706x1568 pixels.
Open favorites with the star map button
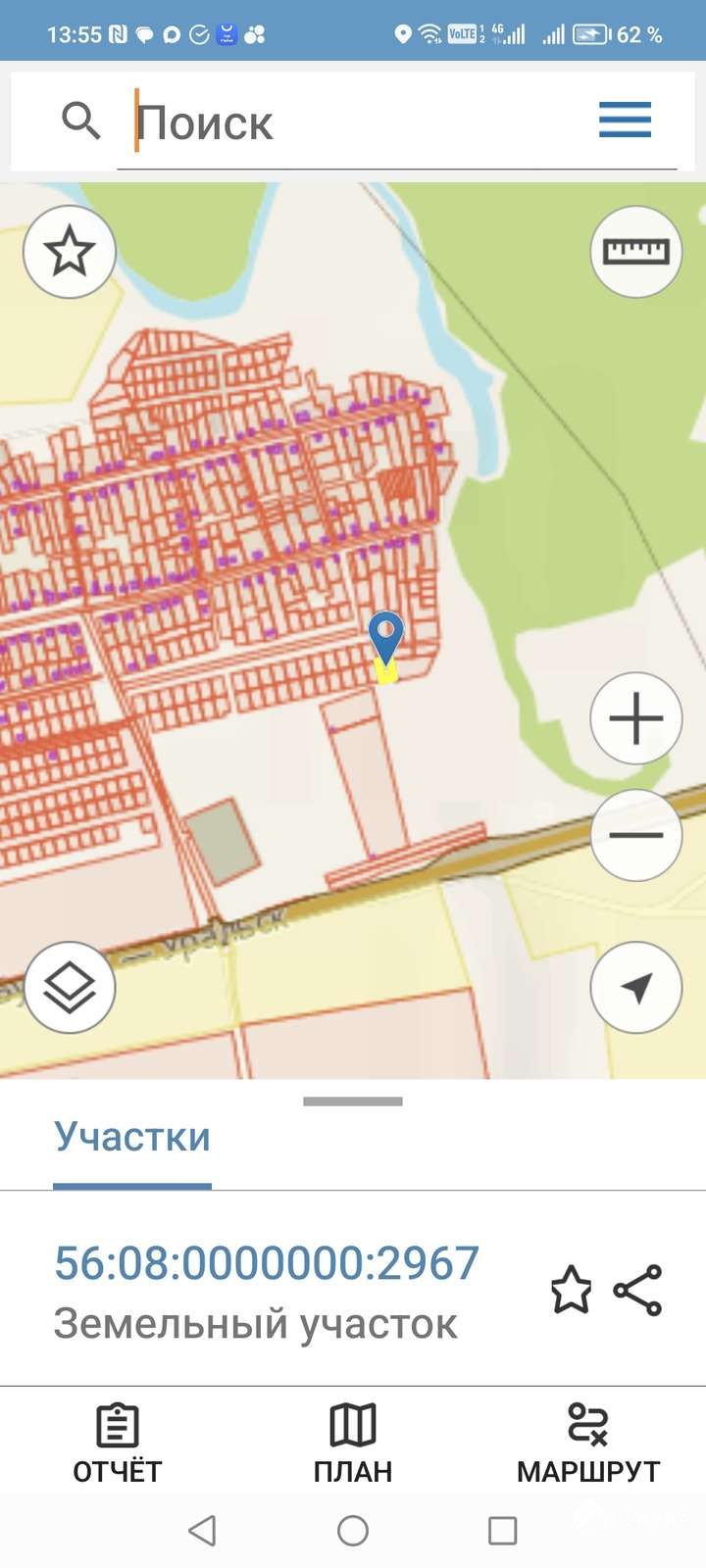(x=70, y=252)
